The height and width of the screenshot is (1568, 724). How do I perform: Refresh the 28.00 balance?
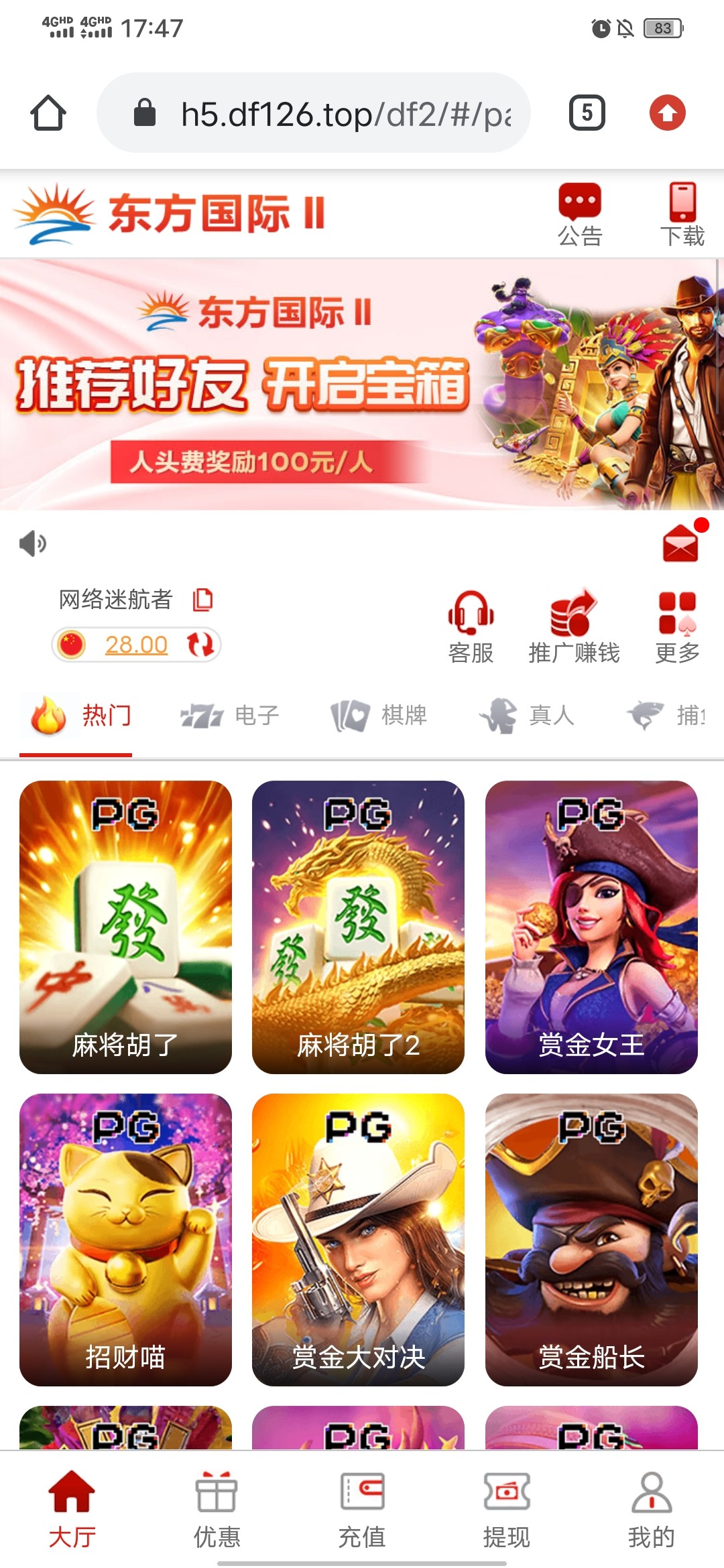pos(200,645)
